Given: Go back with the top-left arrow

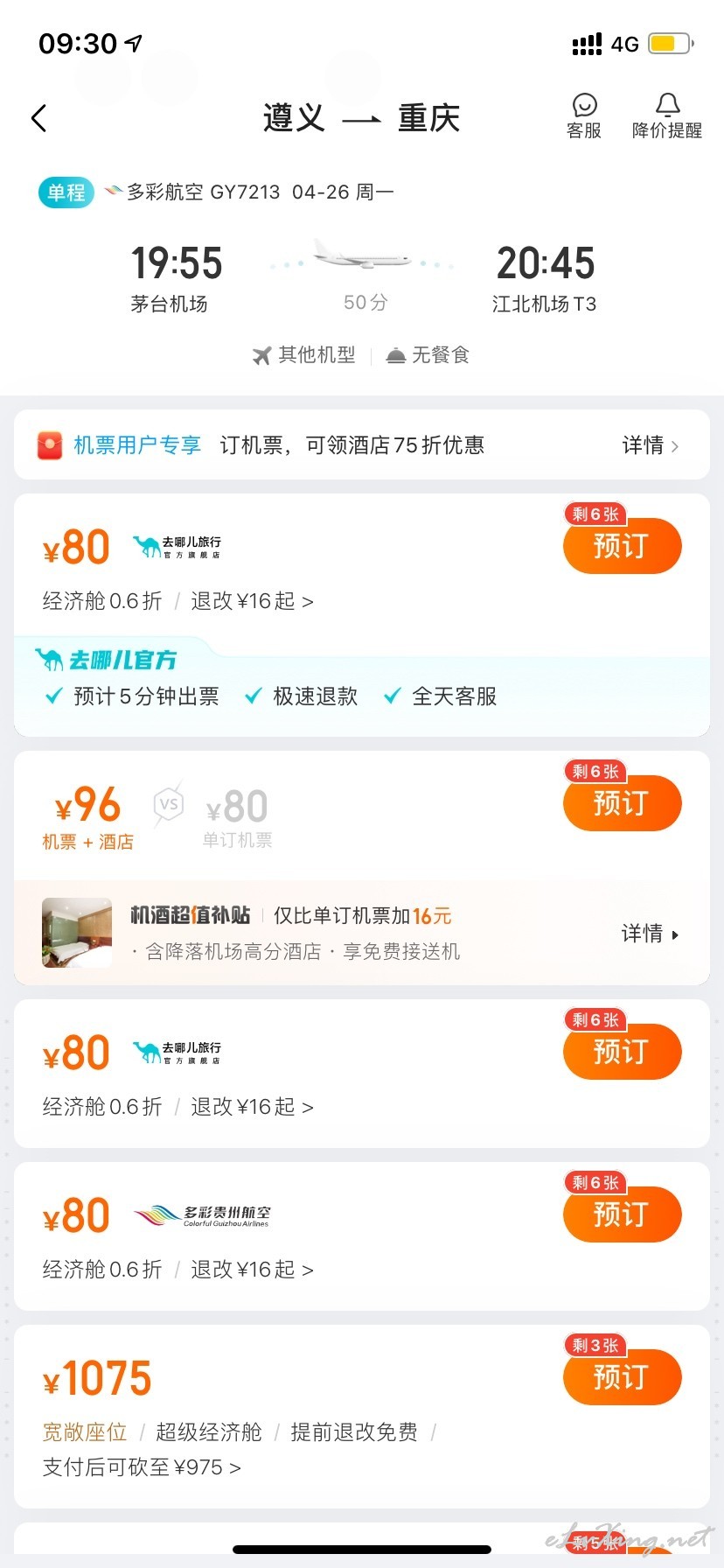Looking at the screenshot, I should (x=38, y=118).
